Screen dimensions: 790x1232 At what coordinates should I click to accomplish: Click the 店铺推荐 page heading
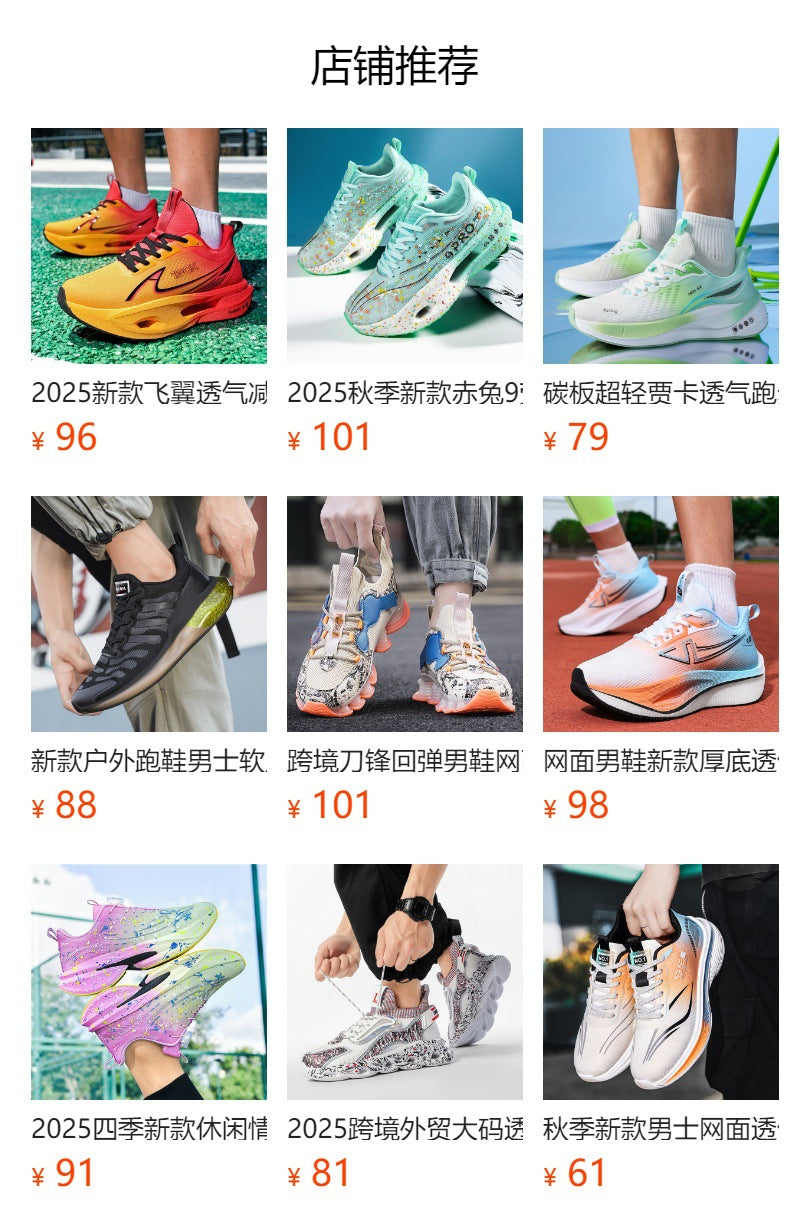(x=395, y=64)
